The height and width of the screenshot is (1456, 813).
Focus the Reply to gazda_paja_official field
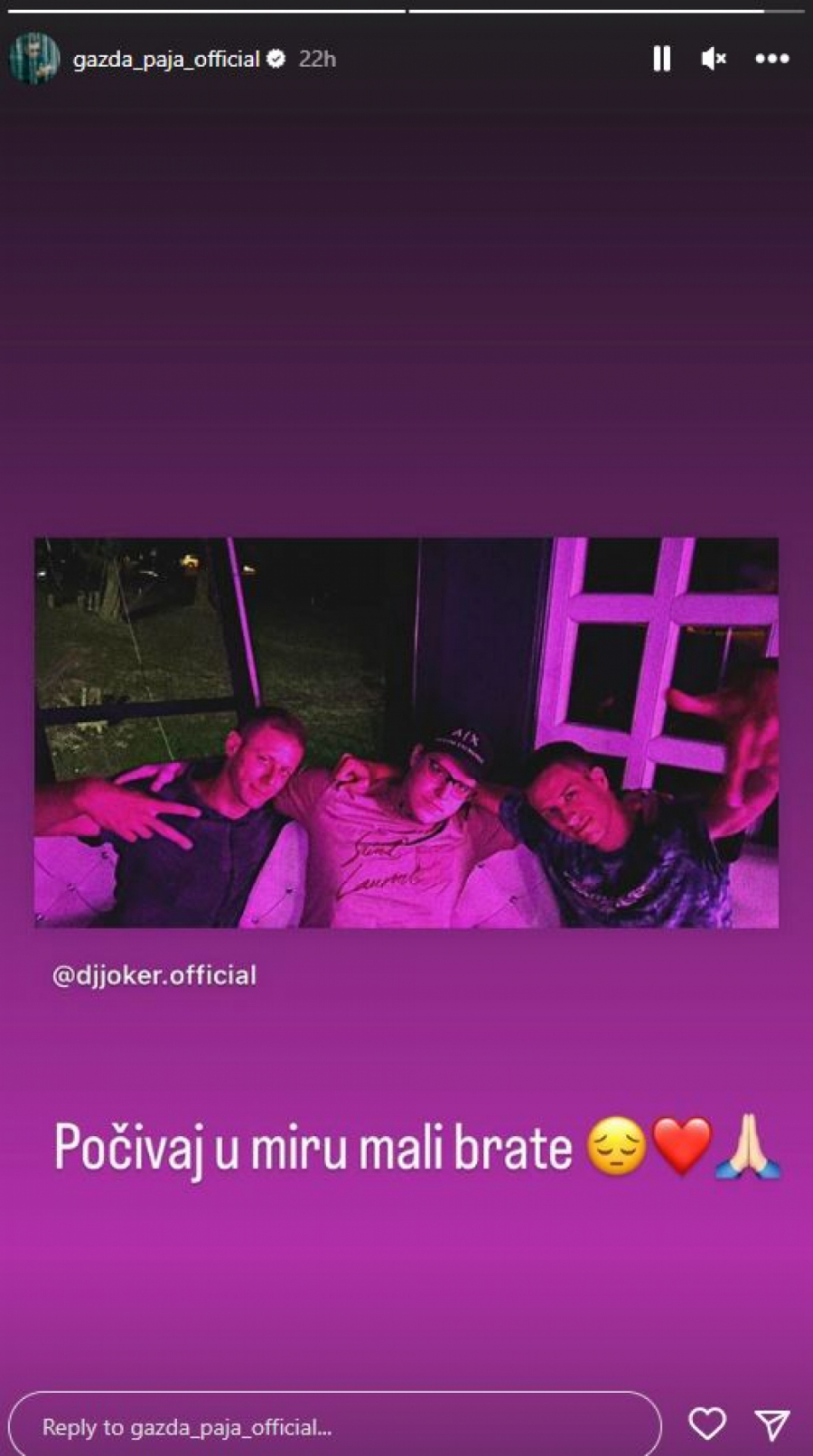point(334,1426)
